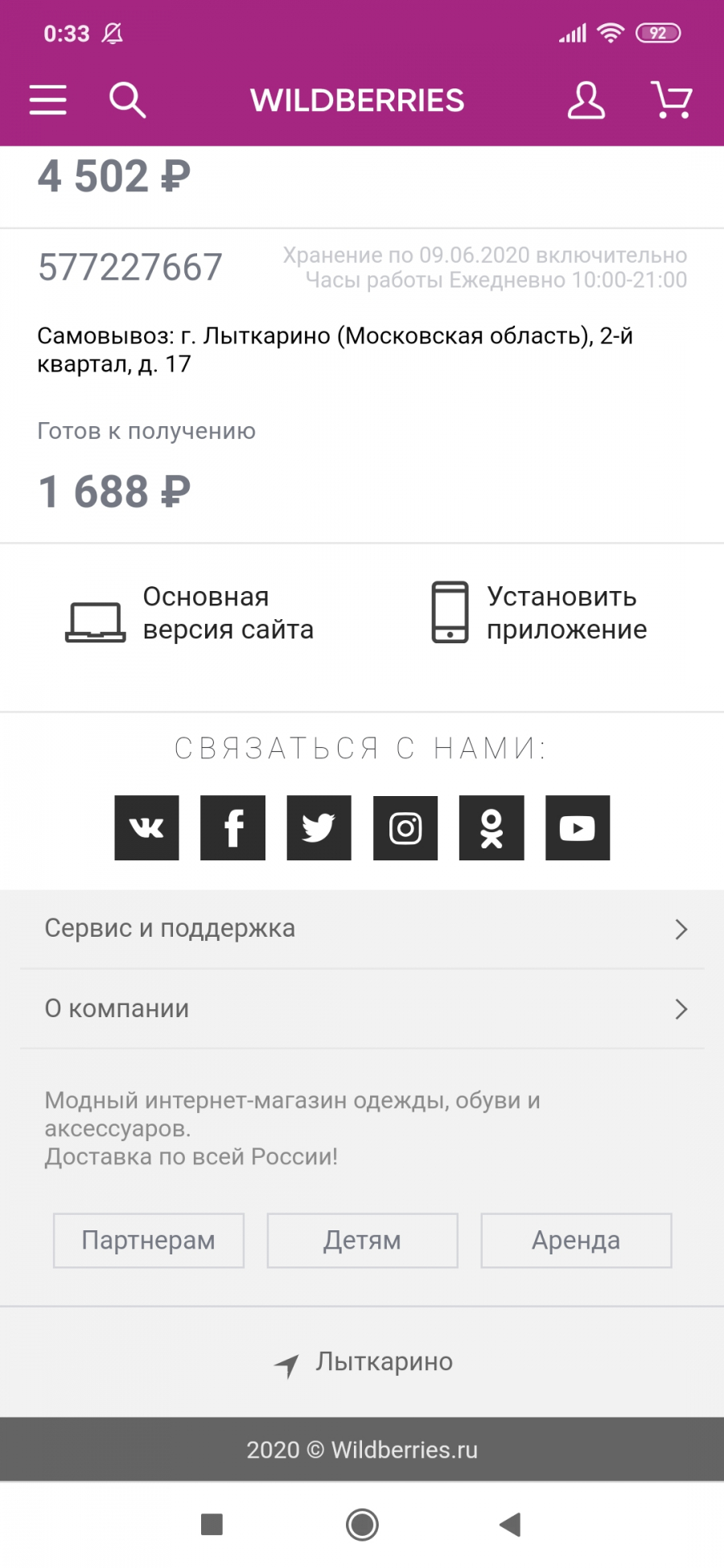Screen dimensions: 724x1568
Task: Go back with the system back button
Action: point(510,1524)
